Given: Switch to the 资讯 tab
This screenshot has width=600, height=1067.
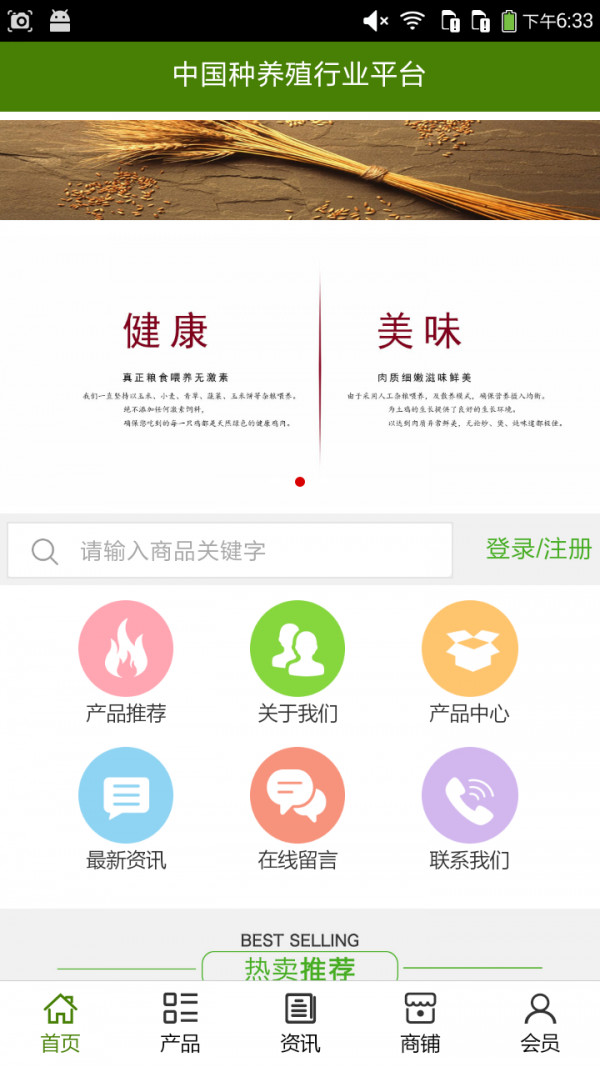Looking at the screenshot, I should (x=300, y=1023).
